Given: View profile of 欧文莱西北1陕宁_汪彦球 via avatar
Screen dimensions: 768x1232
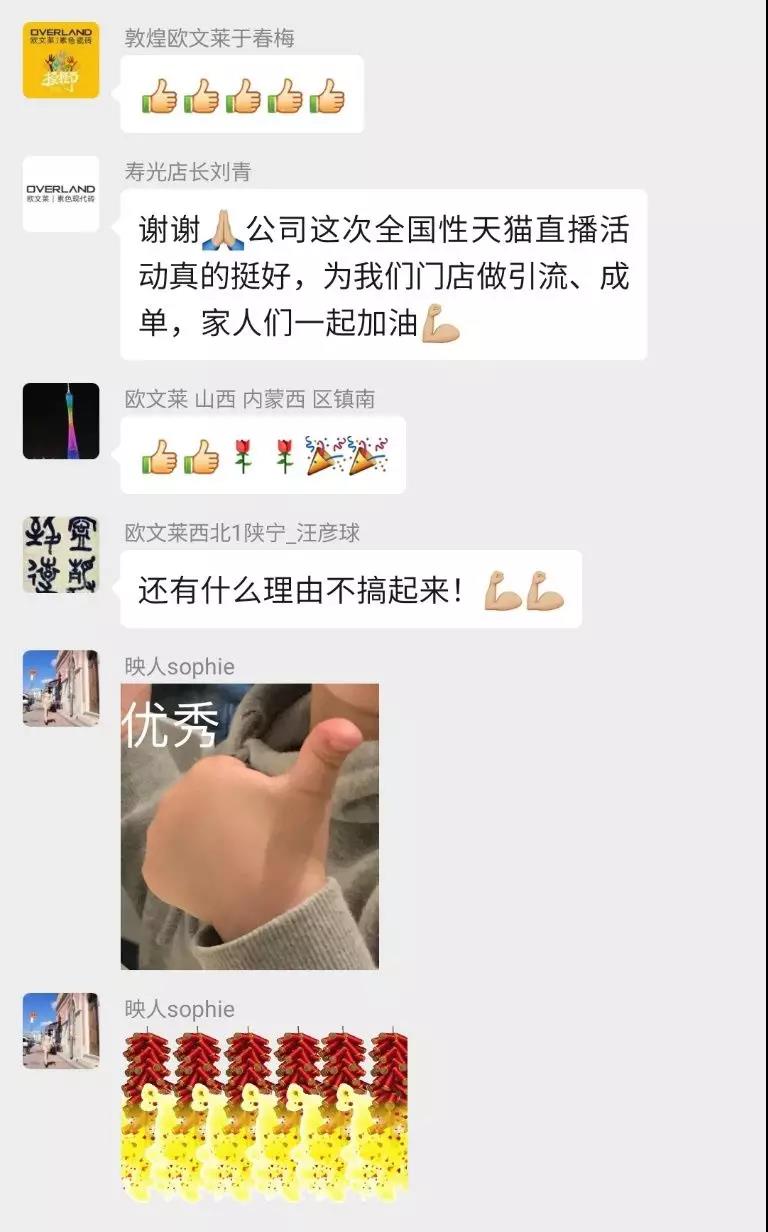Looking at the screenshot, I should (61, 555).
